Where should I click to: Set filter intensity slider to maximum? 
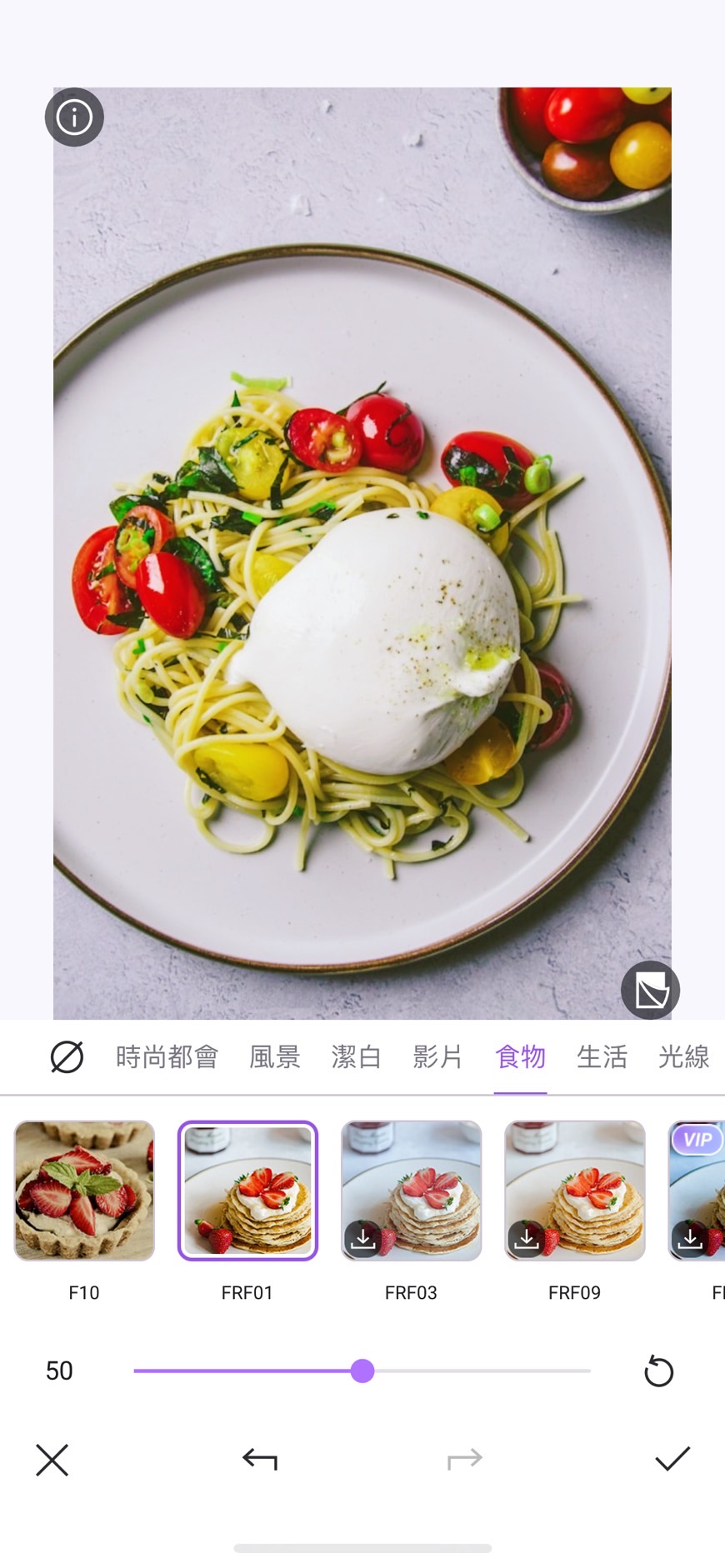[x=589, y=1371]
